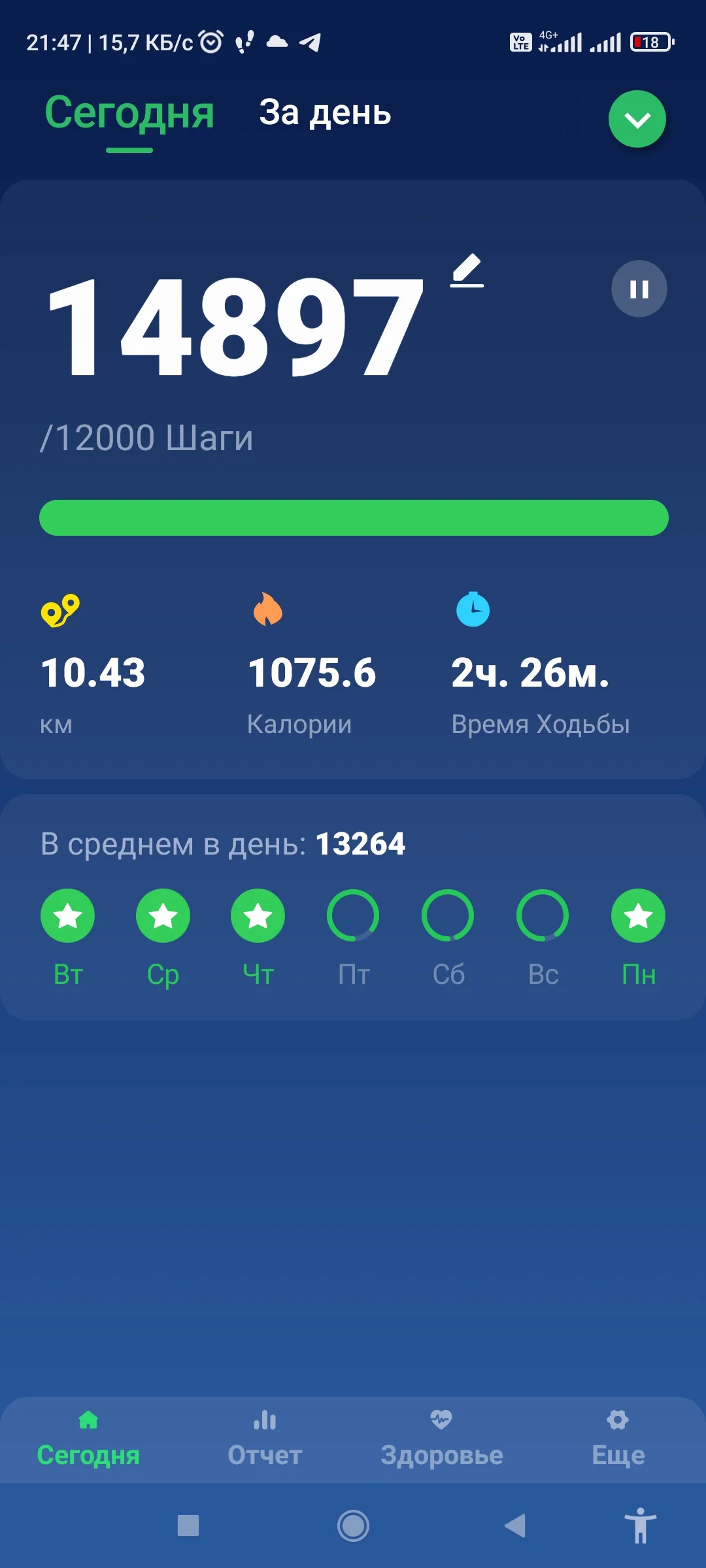Select the Сегодня tab at top
The image size is (706, 1568).
(128, 114)
